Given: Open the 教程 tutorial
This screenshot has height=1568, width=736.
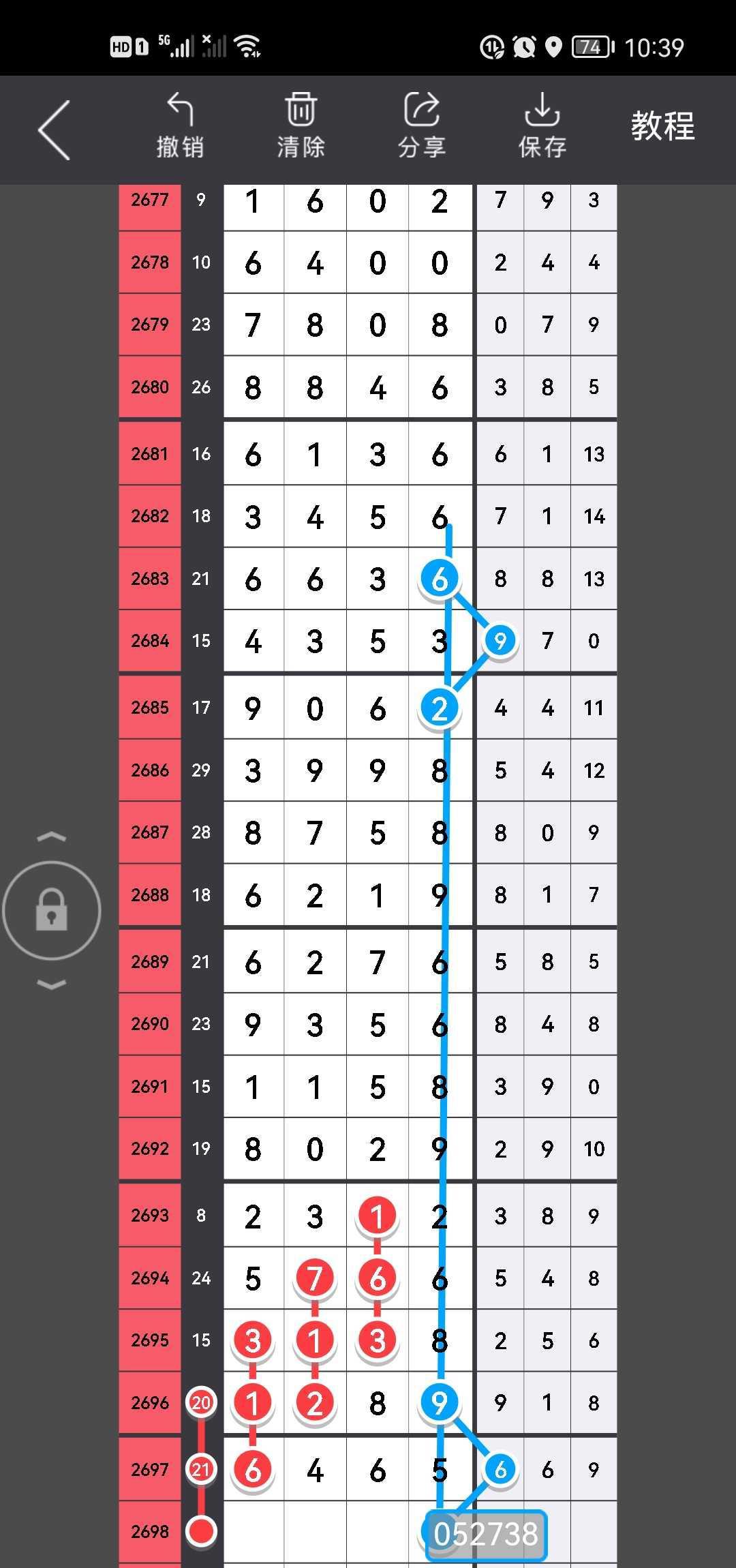Looking at the screenshot, I should pyautogui.click(x=662, y=127).
